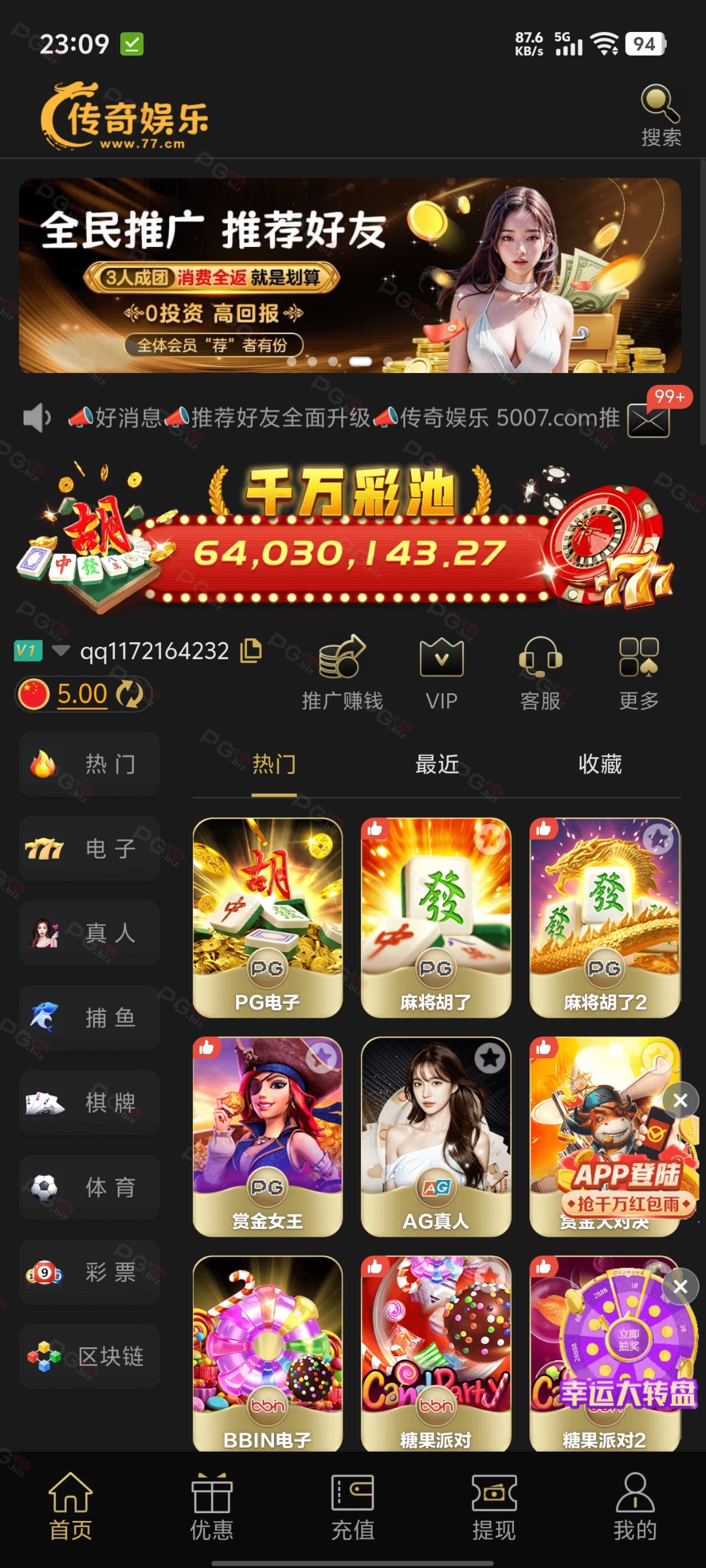Open the mail inbox with 99+ badge
Image resolution: width=706 pixels, height=1568 pixels.
click(648, 419)
